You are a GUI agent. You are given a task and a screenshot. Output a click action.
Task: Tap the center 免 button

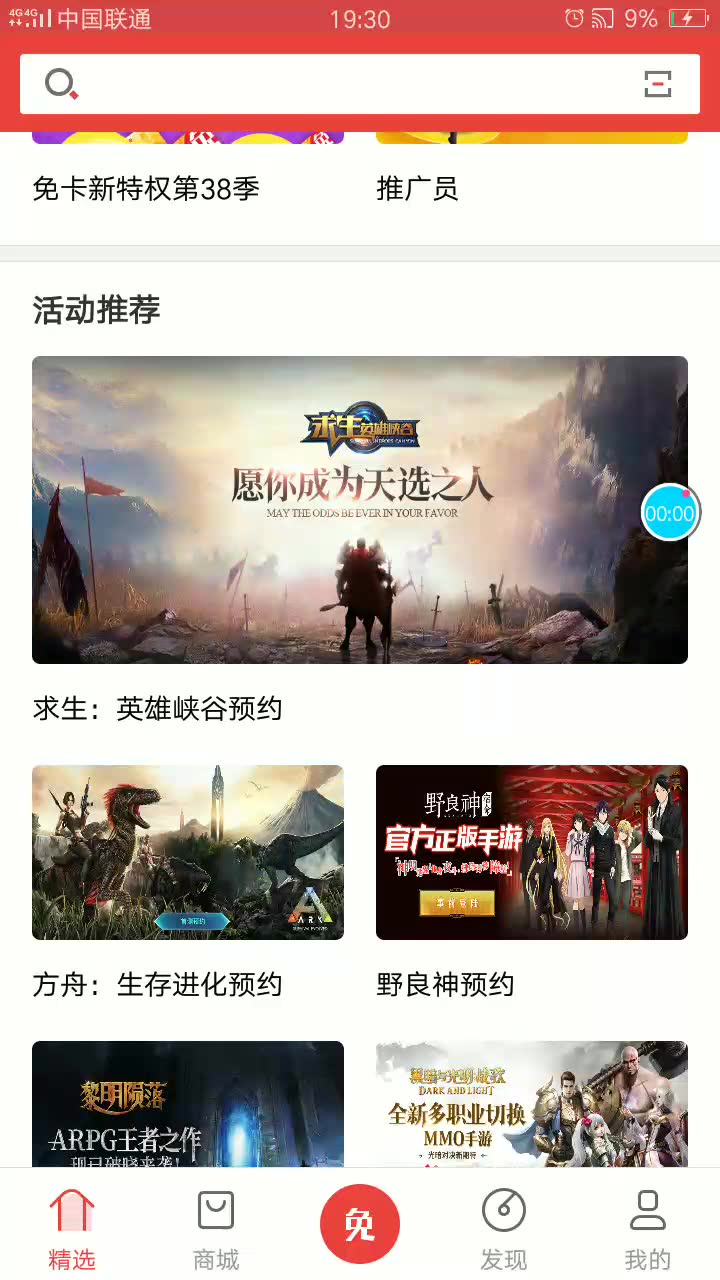[360, 1224]
